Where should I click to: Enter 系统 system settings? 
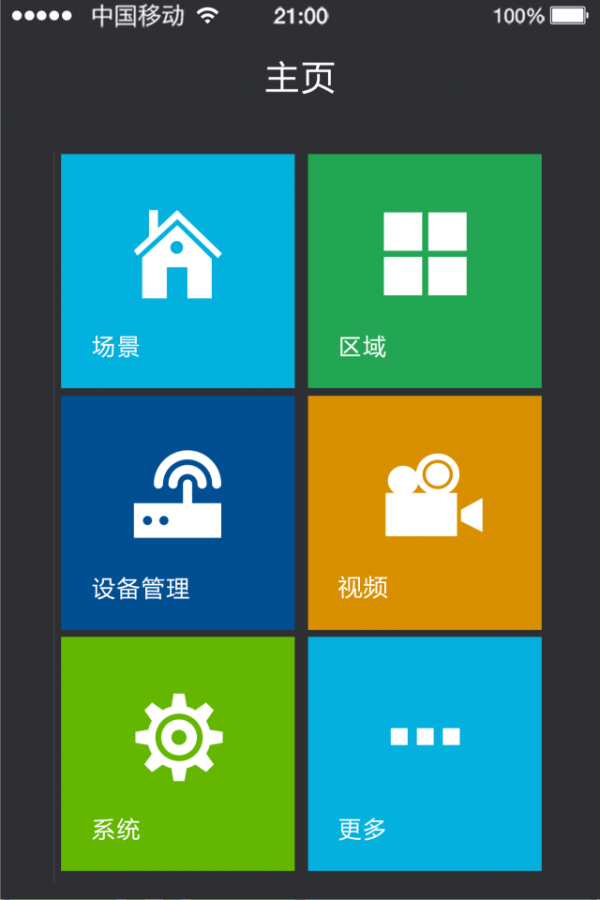[x=178, y=754]
